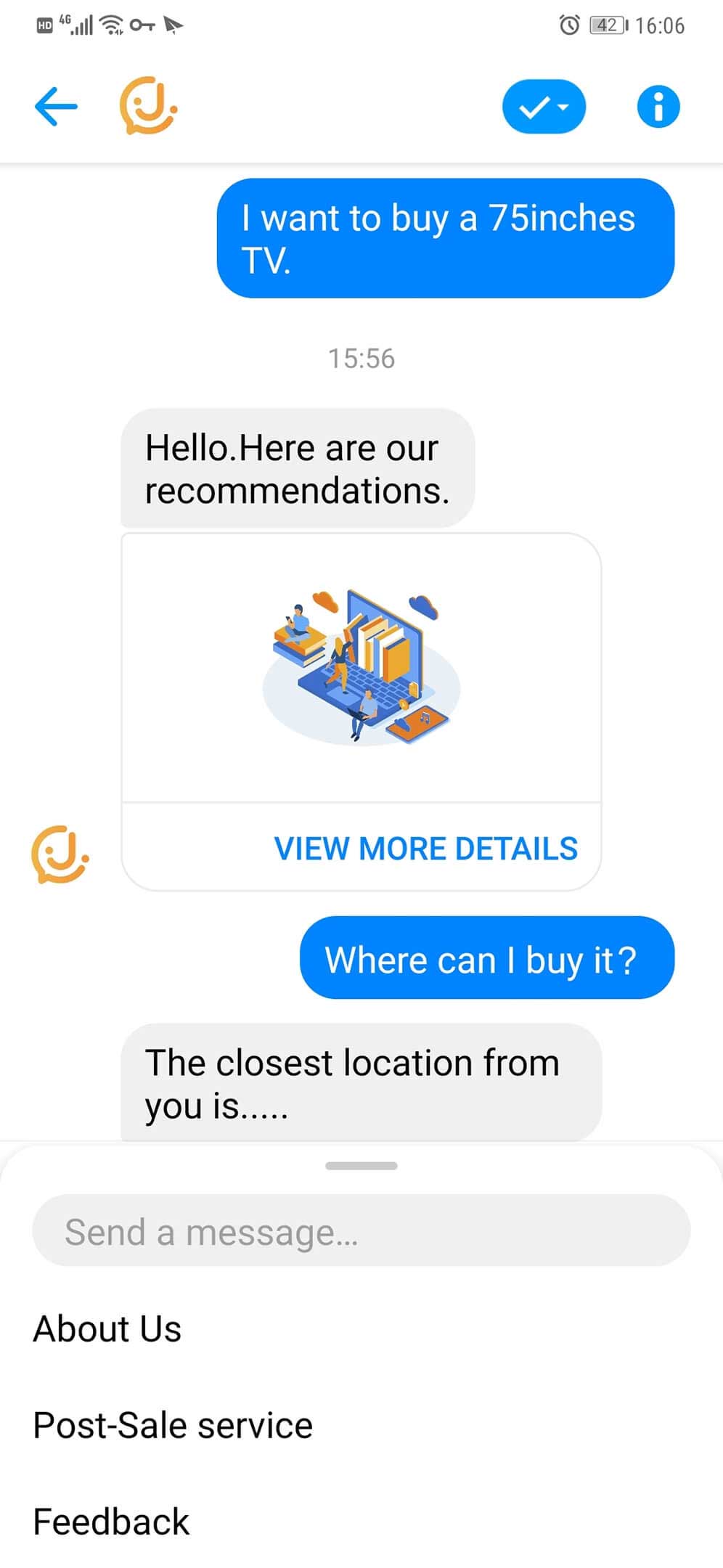Screen dimensions: 723x1568
Task: Select About Us menu option
Action: pyautogui.click(x=107, y=1329)
